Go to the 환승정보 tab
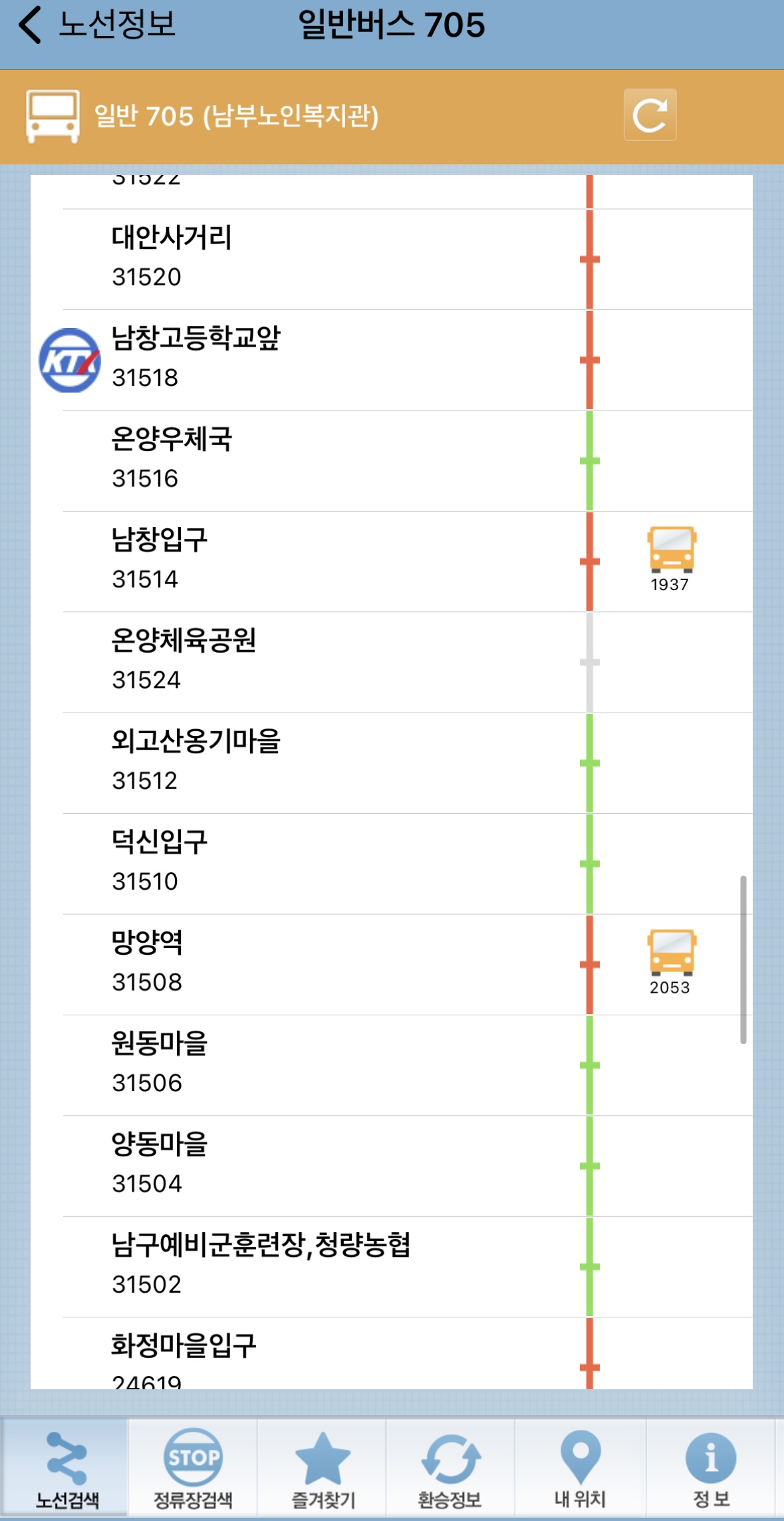 point(450,1468)
